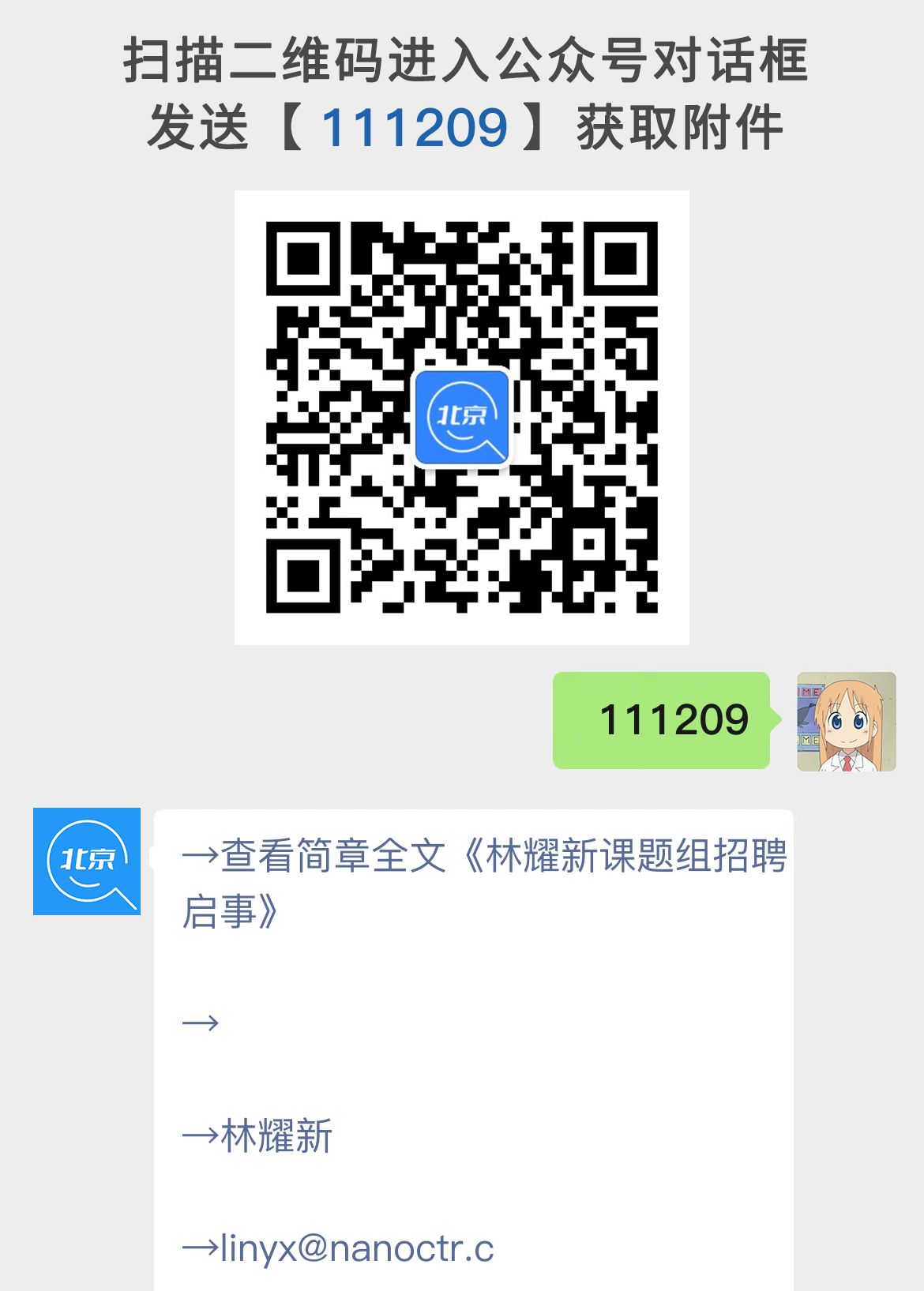The width and height of the screenshot is (924, 1291).
Task: Select the white reply message card
Action: pyautogui.click(x=474, y=1026)
